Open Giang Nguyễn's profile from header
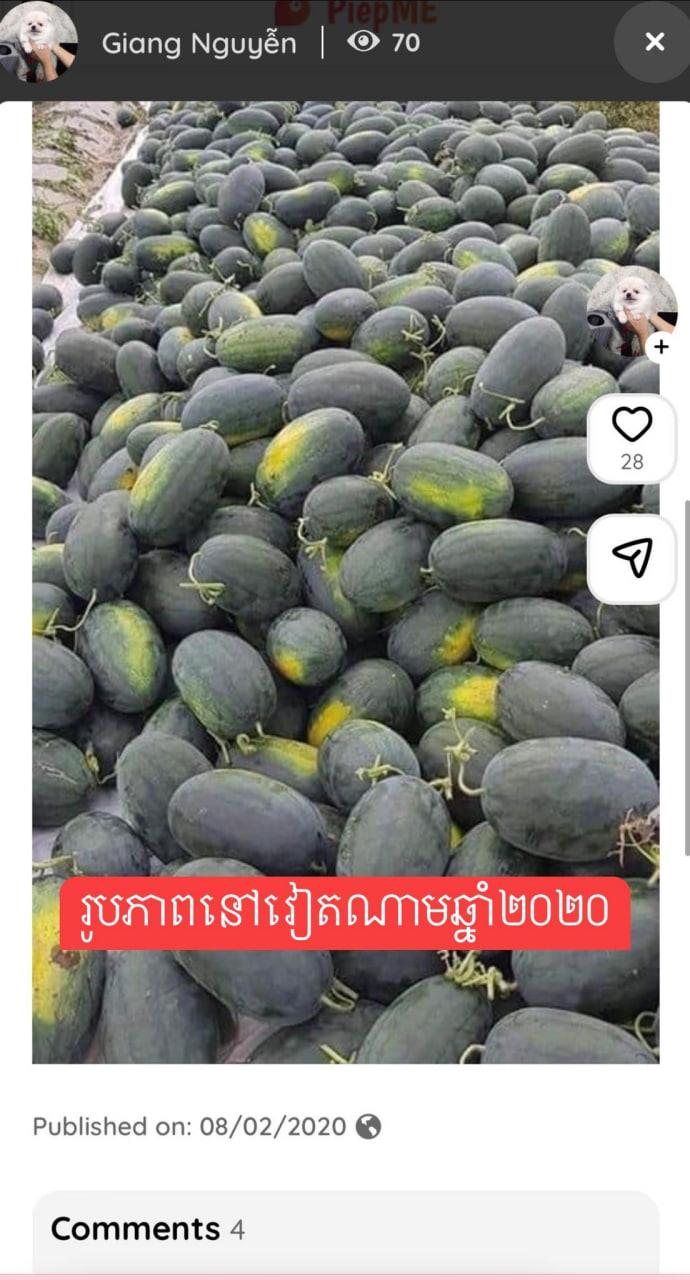The height and width of the screenshot is (1280, 690). (198, 43)
